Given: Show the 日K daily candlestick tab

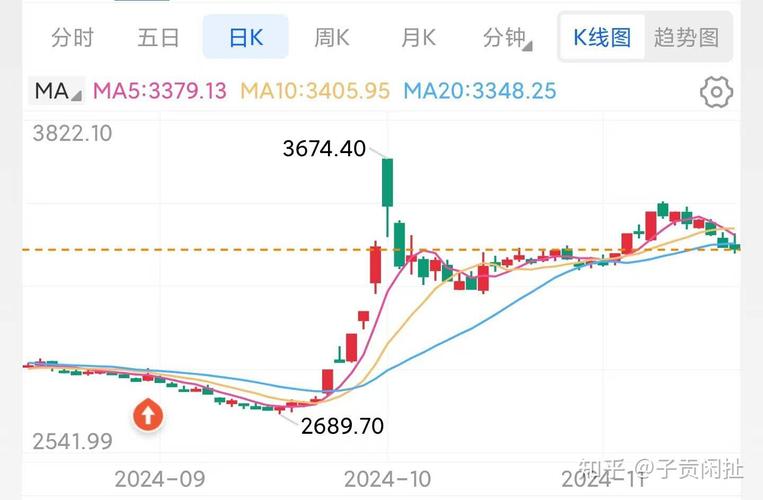Looking at the screenshot, I should [245, 38].
